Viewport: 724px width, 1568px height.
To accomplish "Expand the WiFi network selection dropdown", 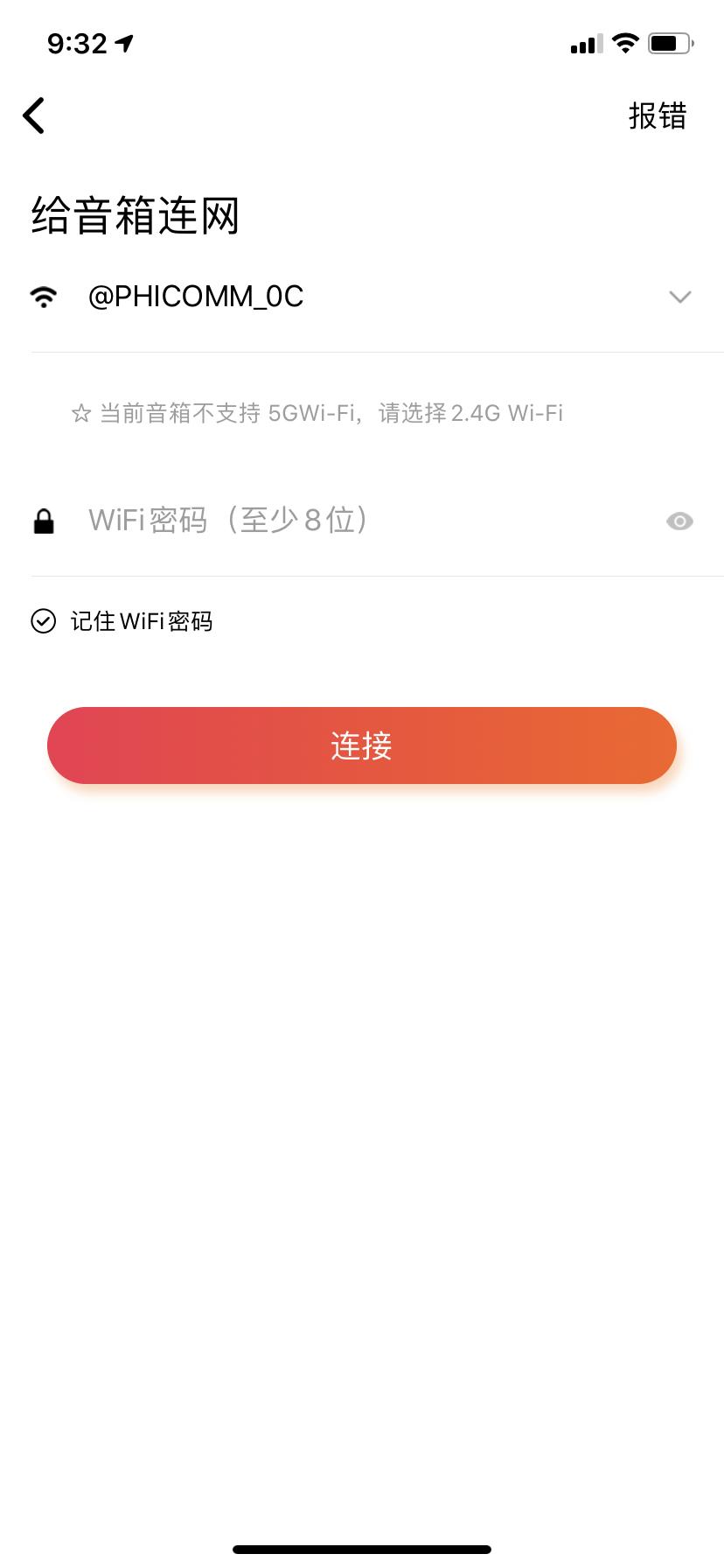I will pos(680,297).
